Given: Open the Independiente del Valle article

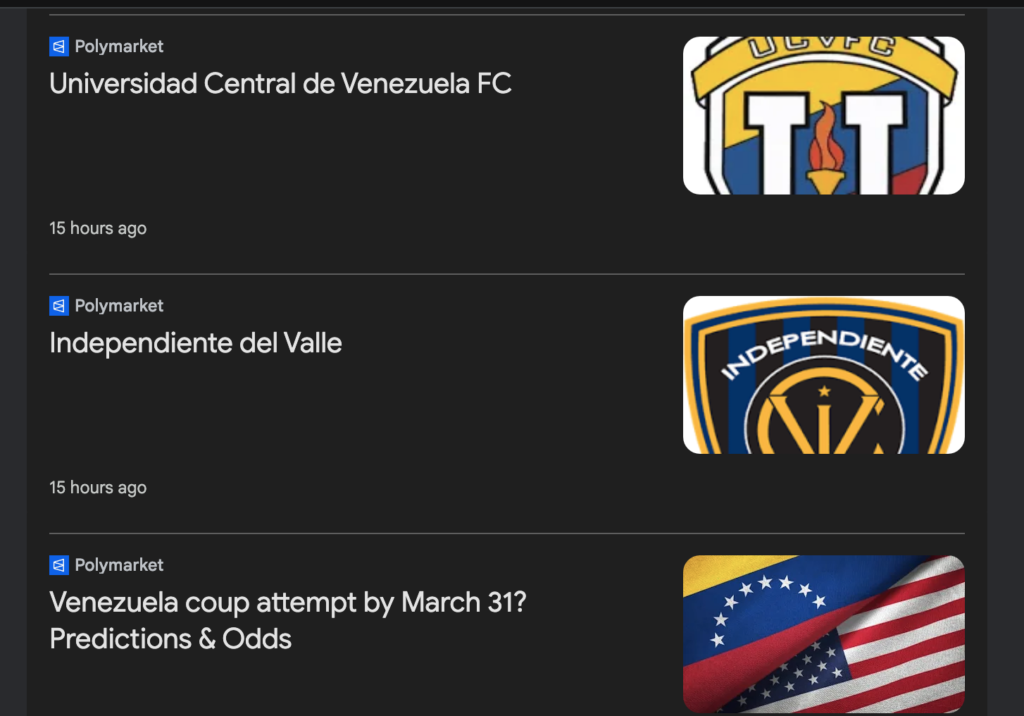Looking at the screenshot, I should pyautogui.click(x=196, y=343).
